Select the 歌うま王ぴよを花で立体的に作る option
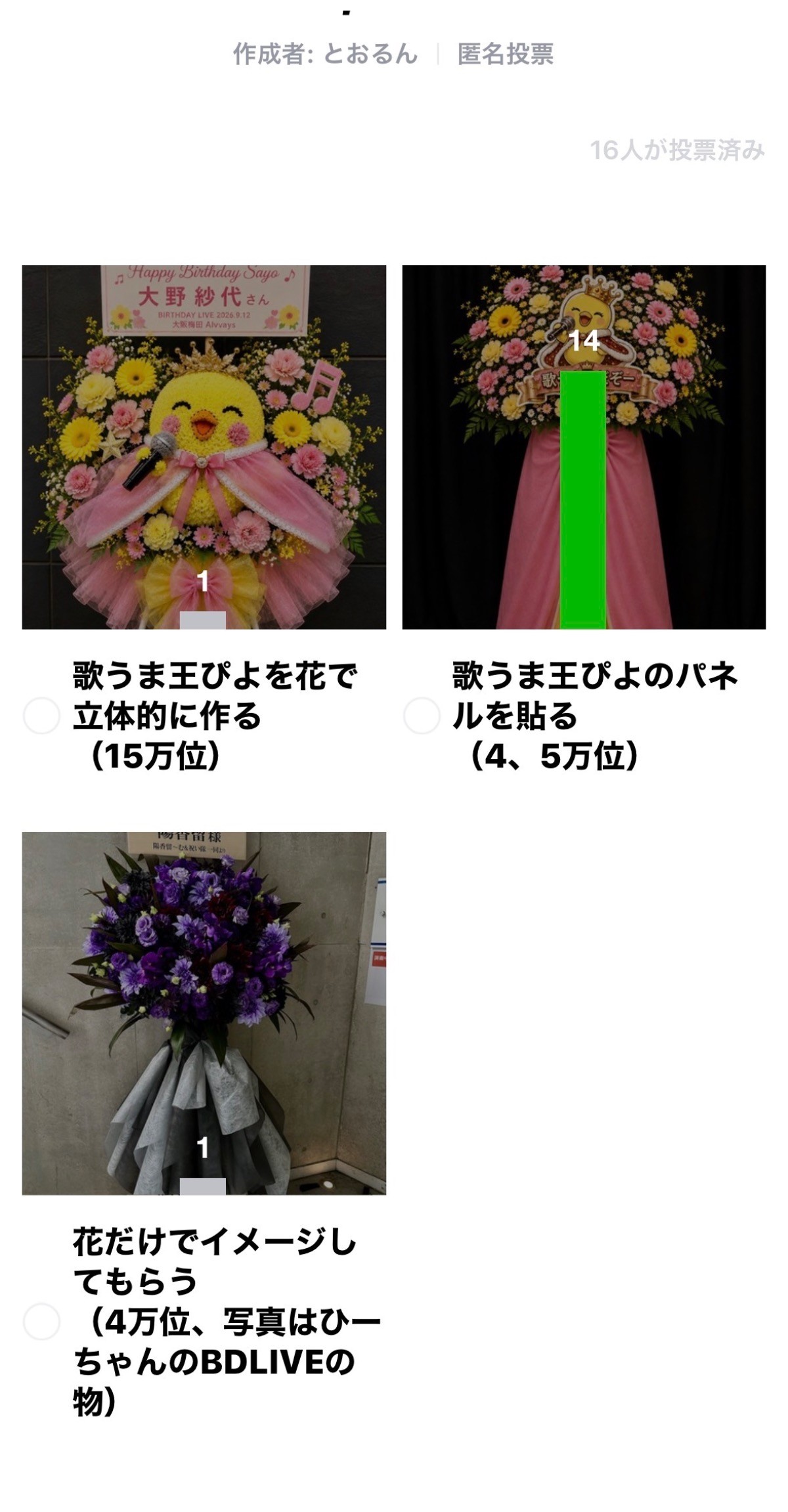The width and height of the screenshot is (788, 1512). [41, 716]
